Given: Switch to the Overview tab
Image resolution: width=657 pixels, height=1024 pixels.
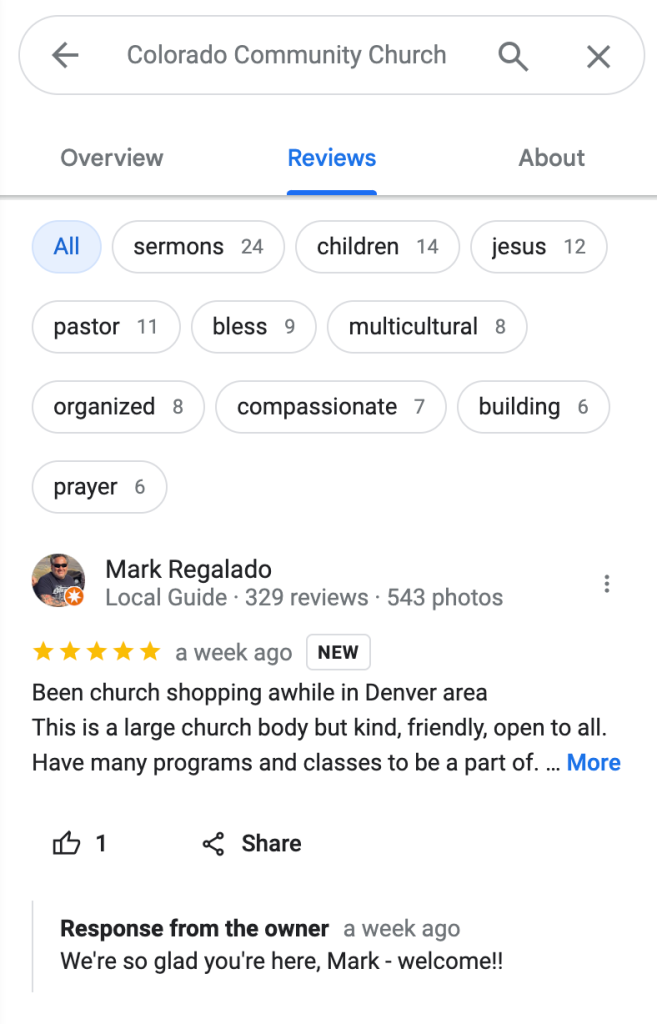Looking at the screenshot, I should point(112,158).
